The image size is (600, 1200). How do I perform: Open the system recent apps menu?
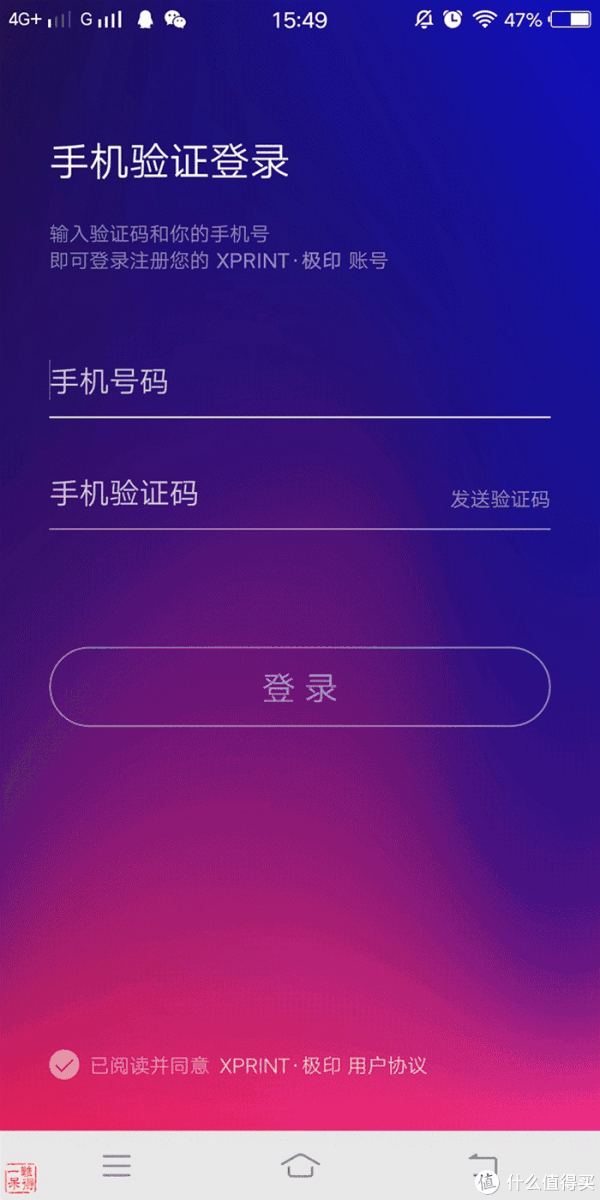tap(117, 1165)
